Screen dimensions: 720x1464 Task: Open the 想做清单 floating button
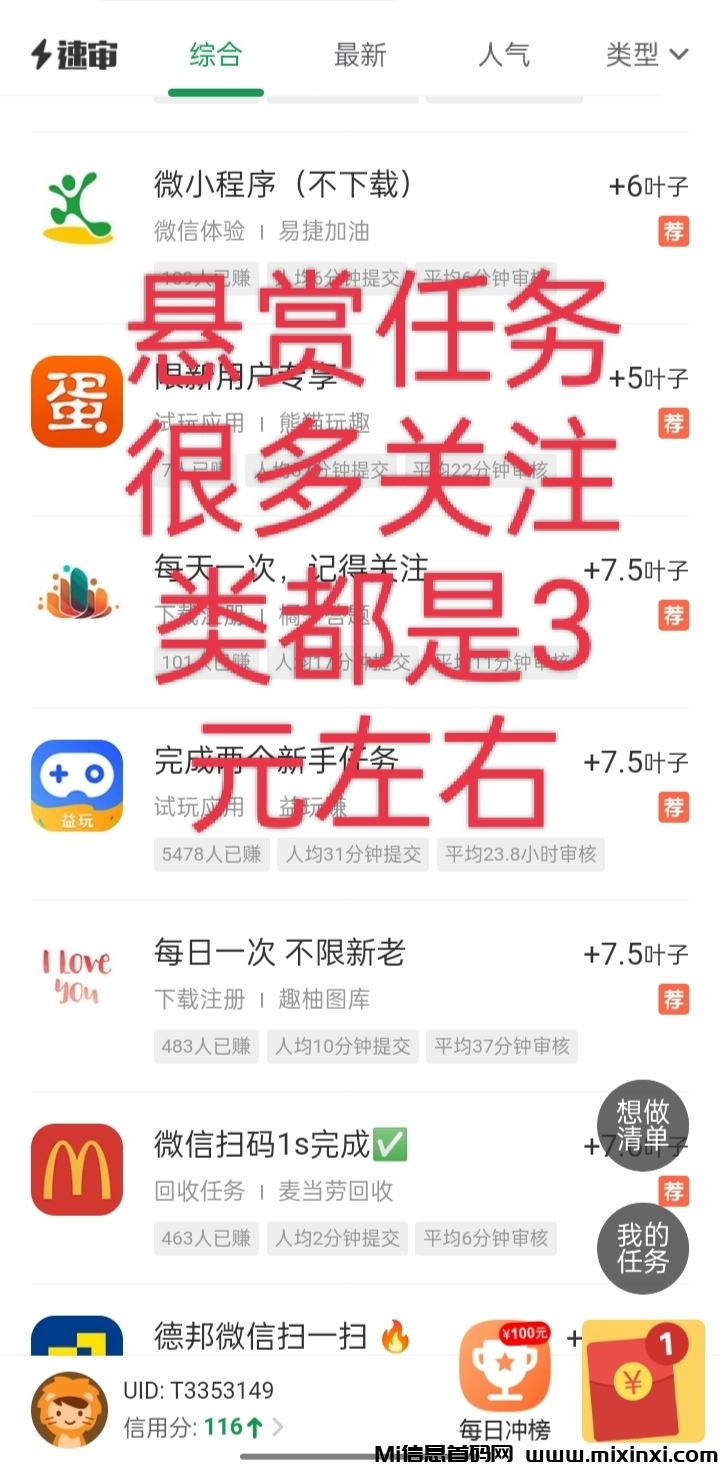643,1124
